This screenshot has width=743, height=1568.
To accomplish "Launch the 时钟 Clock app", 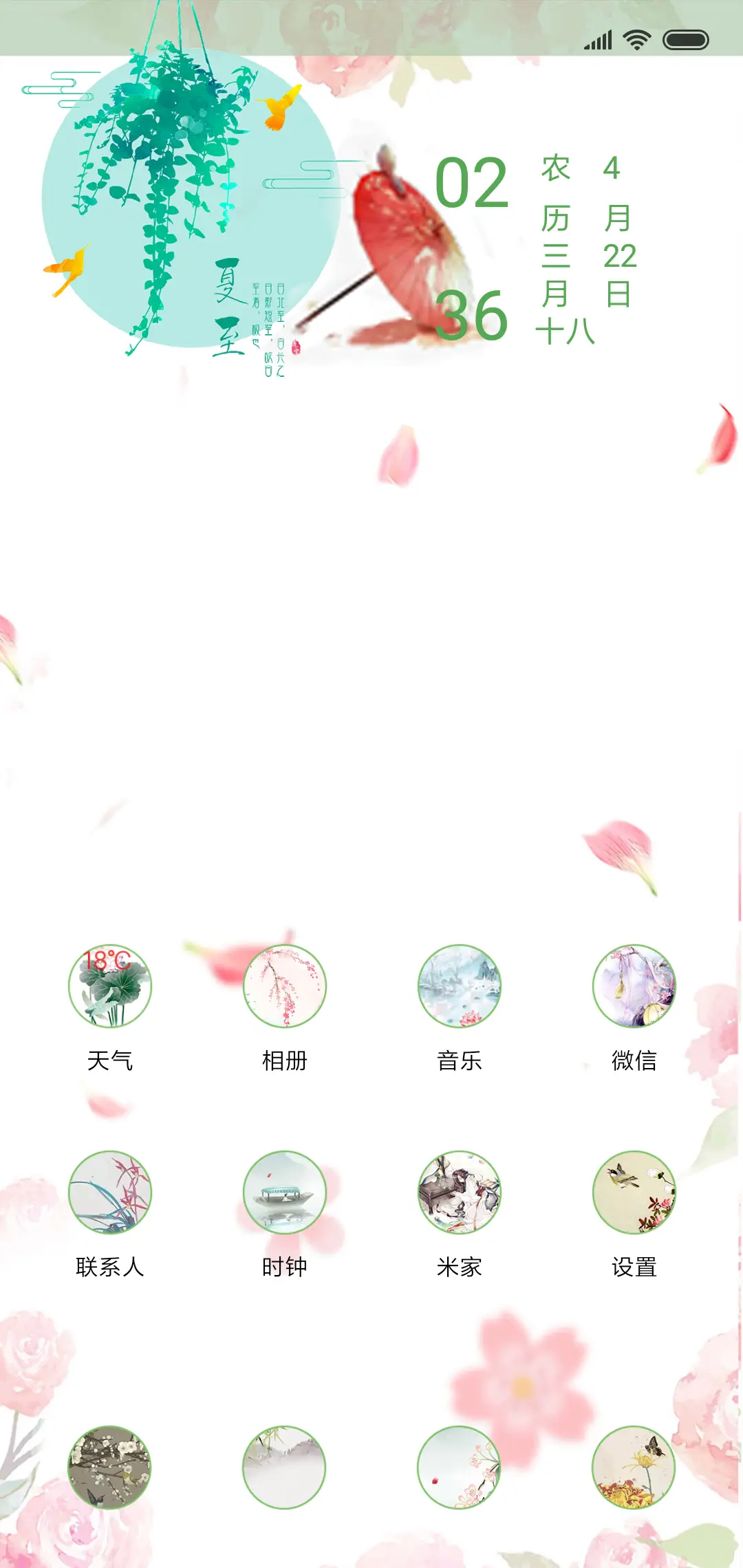I will [285, 1195].
